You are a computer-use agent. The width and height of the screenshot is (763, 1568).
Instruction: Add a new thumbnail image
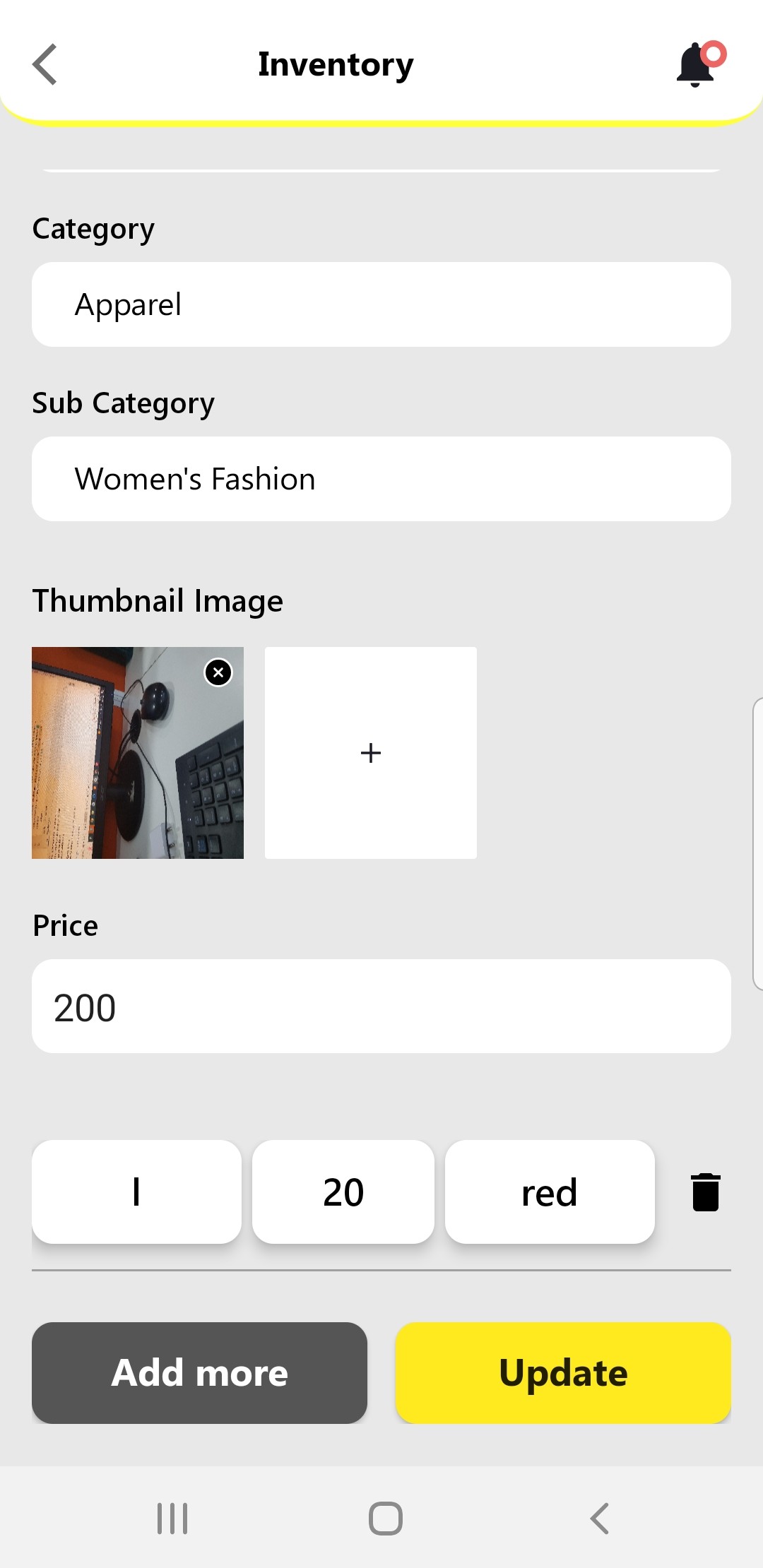(371, 753)
